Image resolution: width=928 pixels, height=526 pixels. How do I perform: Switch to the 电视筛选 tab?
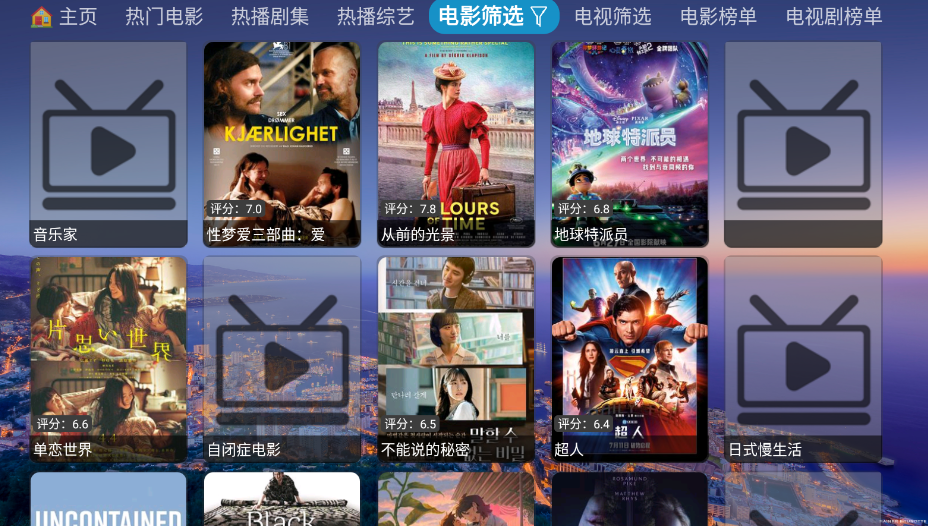click(613, 16)
